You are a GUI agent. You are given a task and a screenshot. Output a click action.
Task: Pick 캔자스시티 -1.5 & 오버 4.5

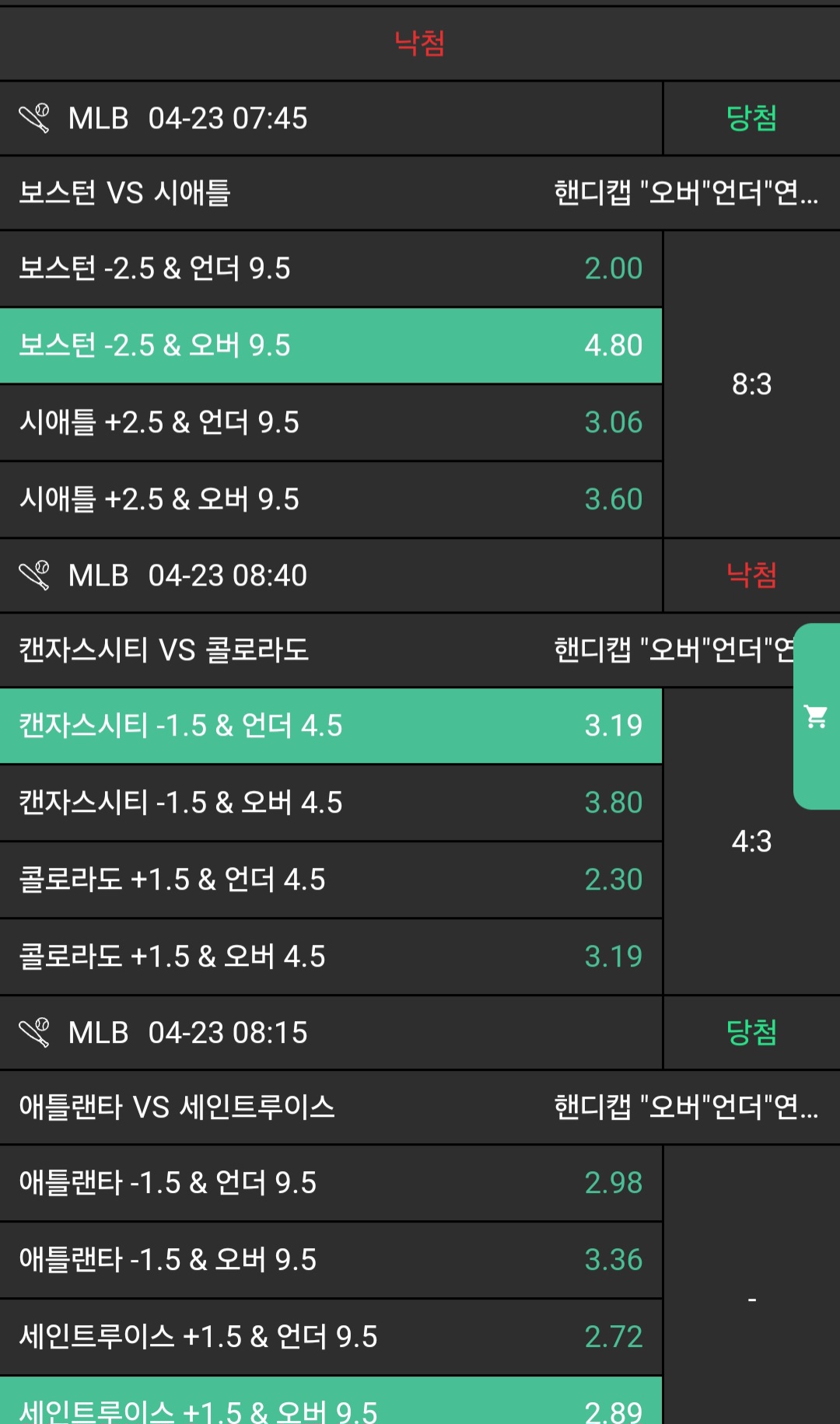[x=331, y=803]
